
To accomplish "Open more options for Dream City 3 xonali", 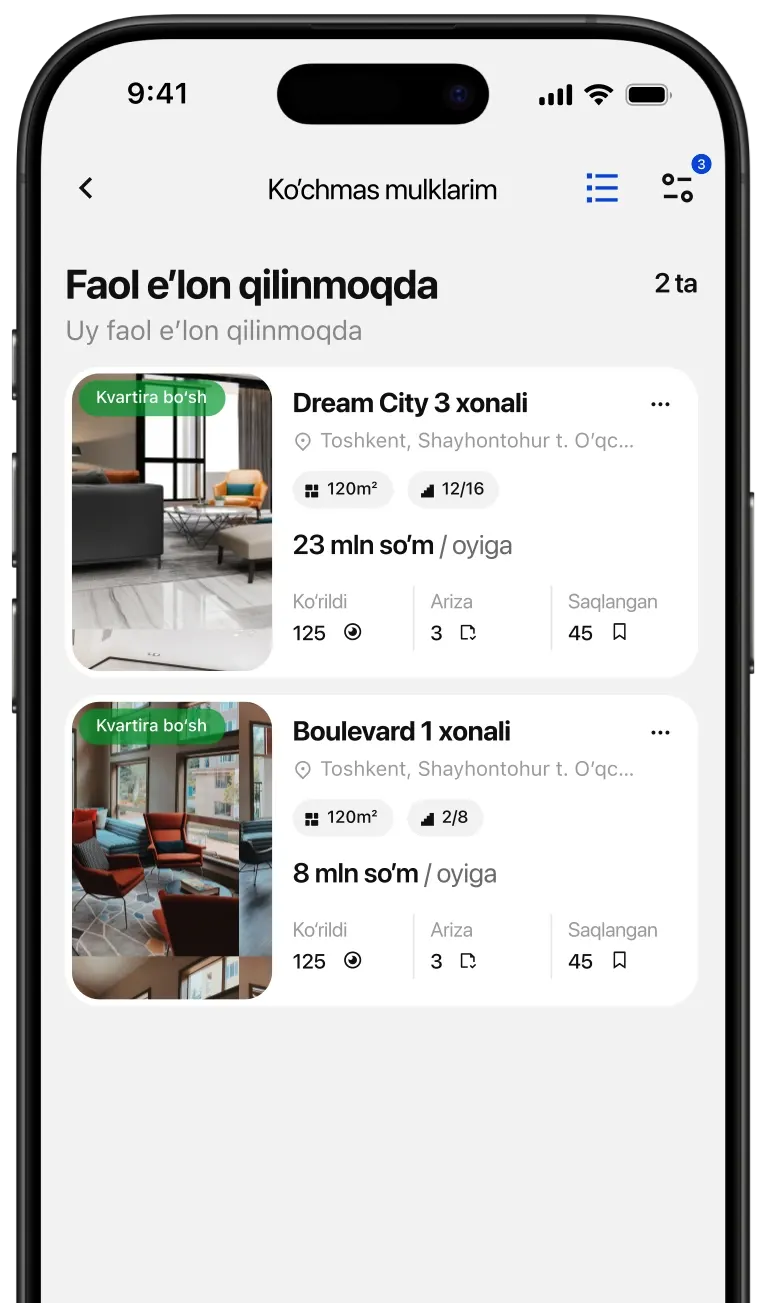I will click(660, 404).
